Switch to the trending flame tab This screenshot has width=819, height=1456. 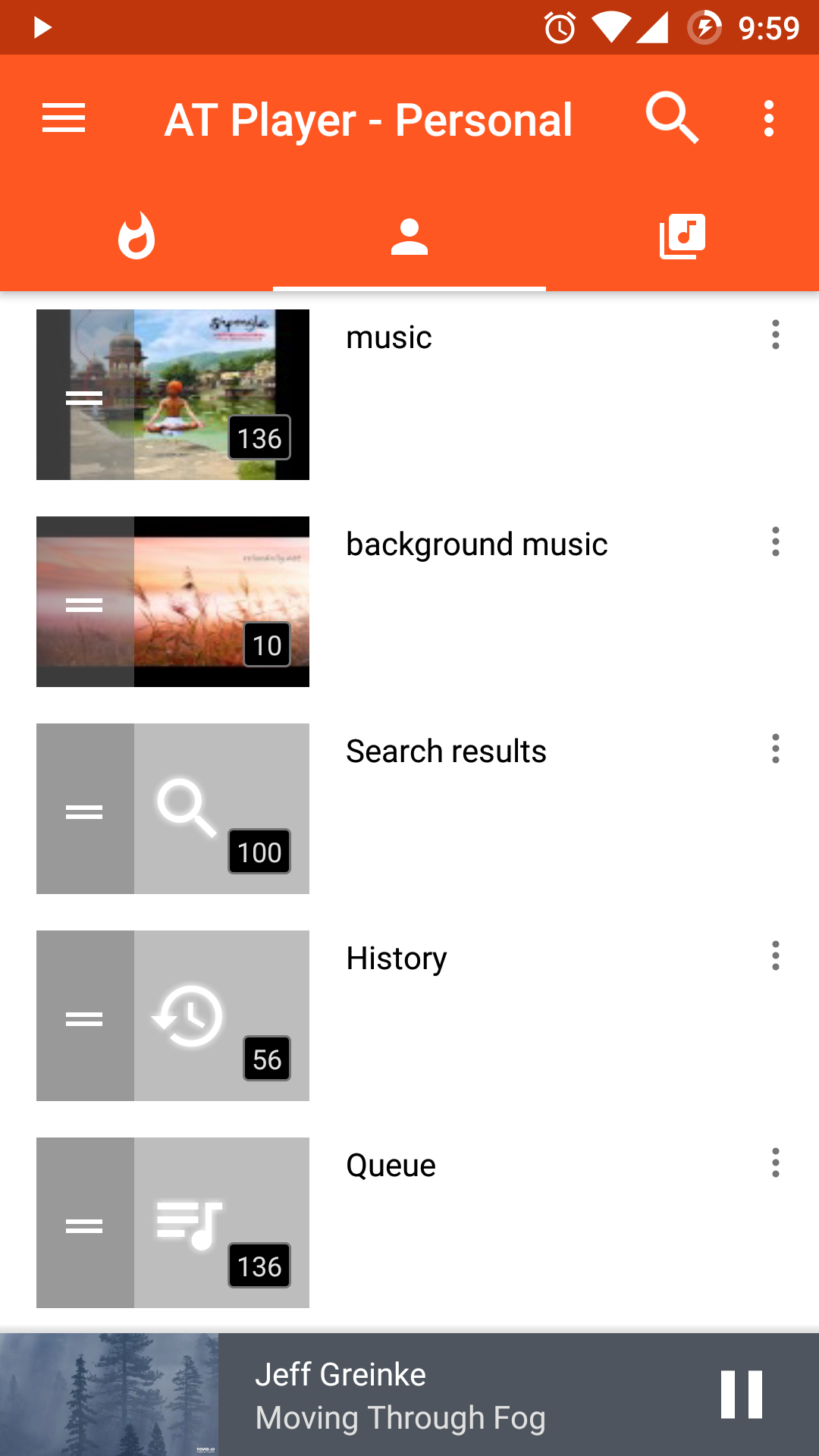(x=136, y=237)
